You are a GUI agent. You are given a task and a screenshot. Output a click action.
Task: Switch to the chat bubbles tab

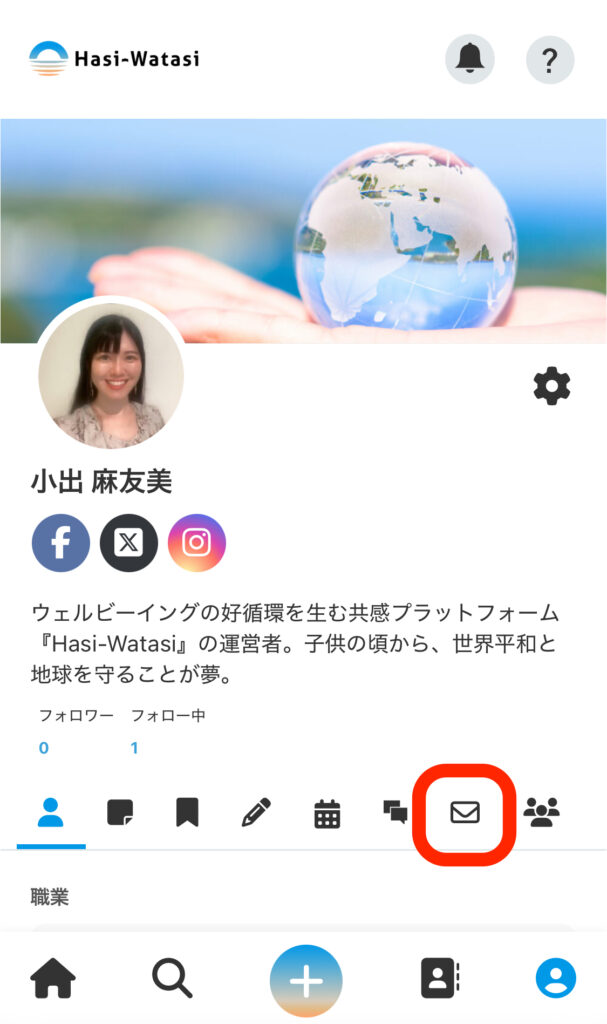(395, 813)
